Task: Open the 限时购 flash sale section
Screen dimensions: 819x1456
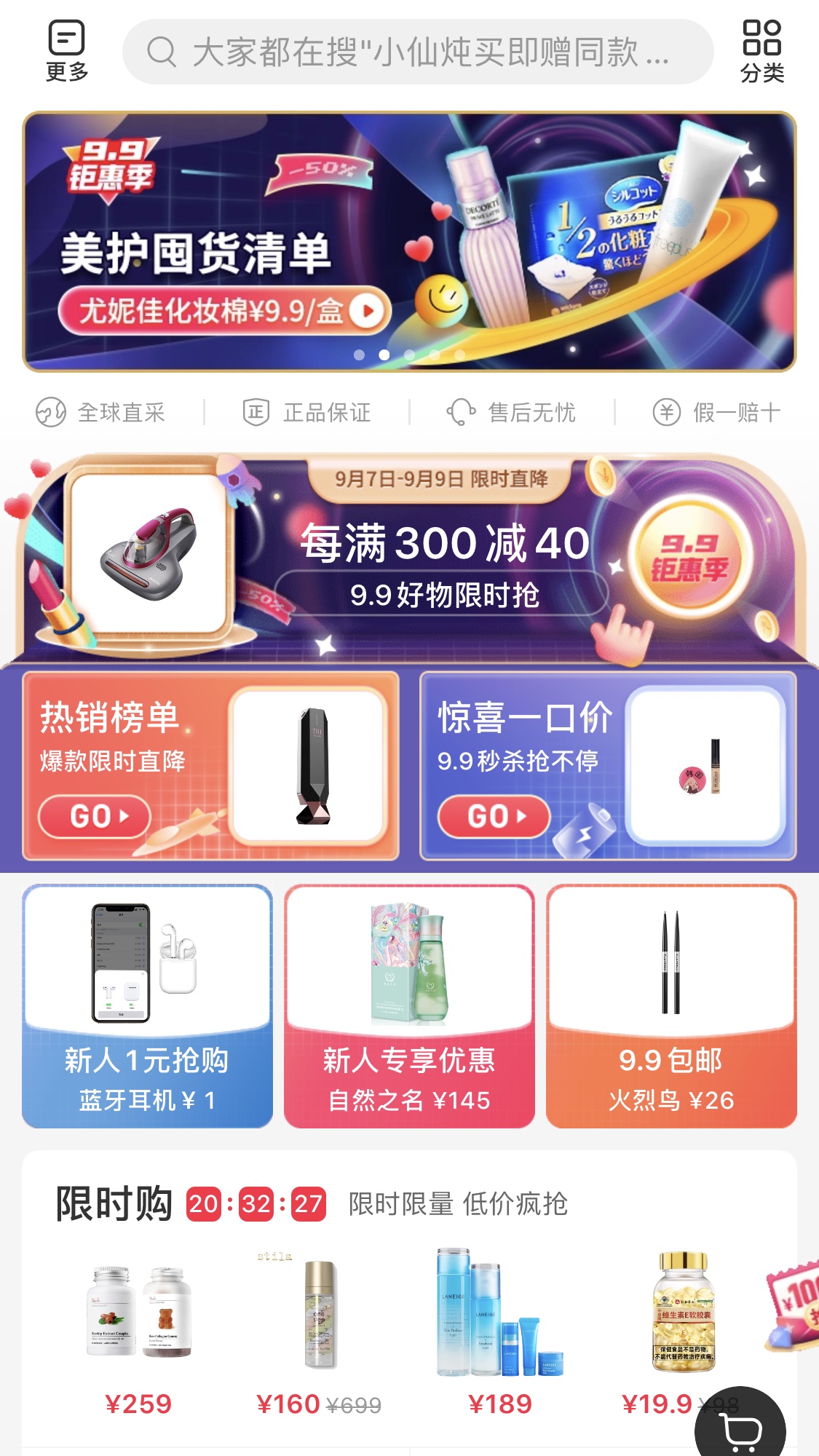Action: coord(114,1203)
